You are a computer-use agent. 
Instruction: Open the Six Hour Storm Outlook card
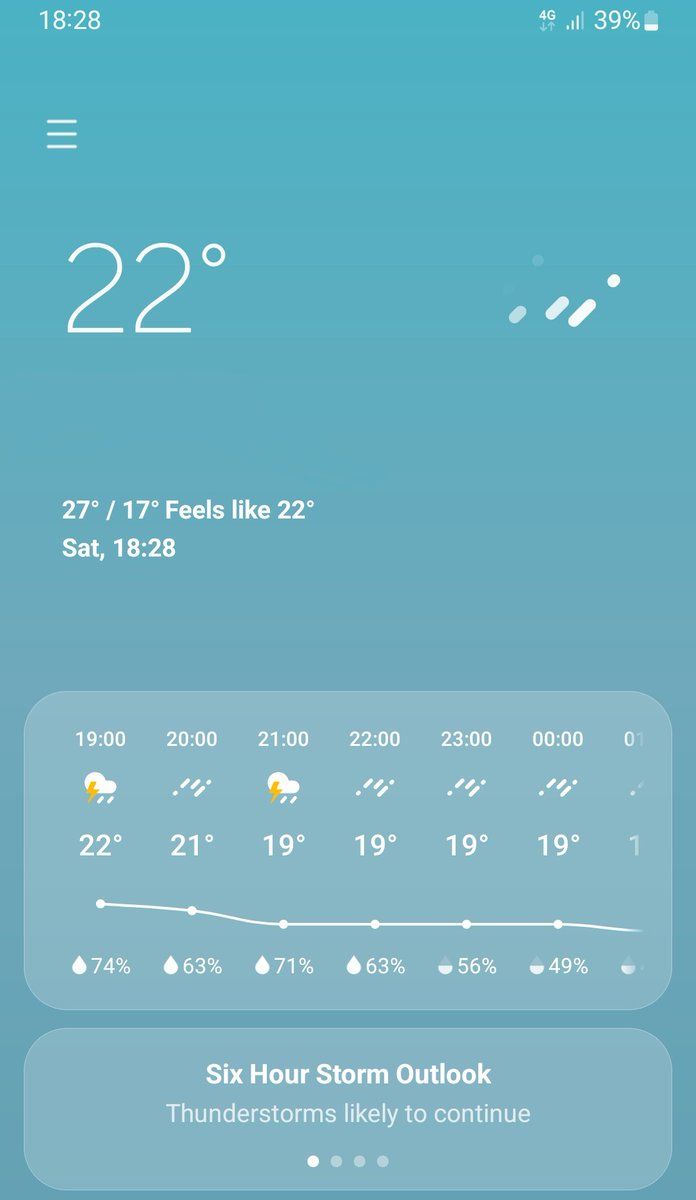(347, 1092)
